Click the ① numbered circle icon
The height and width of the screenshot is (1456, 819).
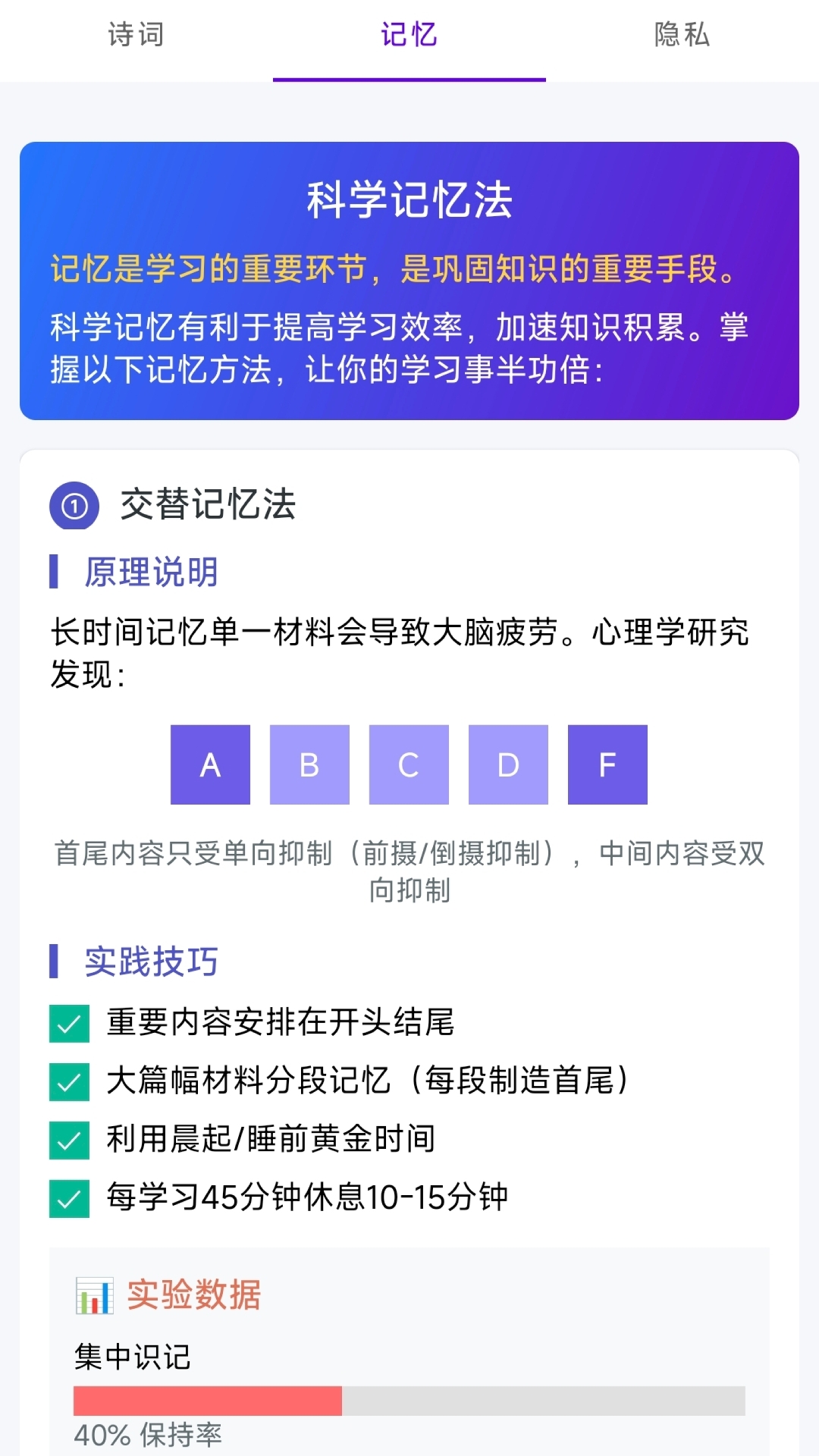[x=74, y=503]
